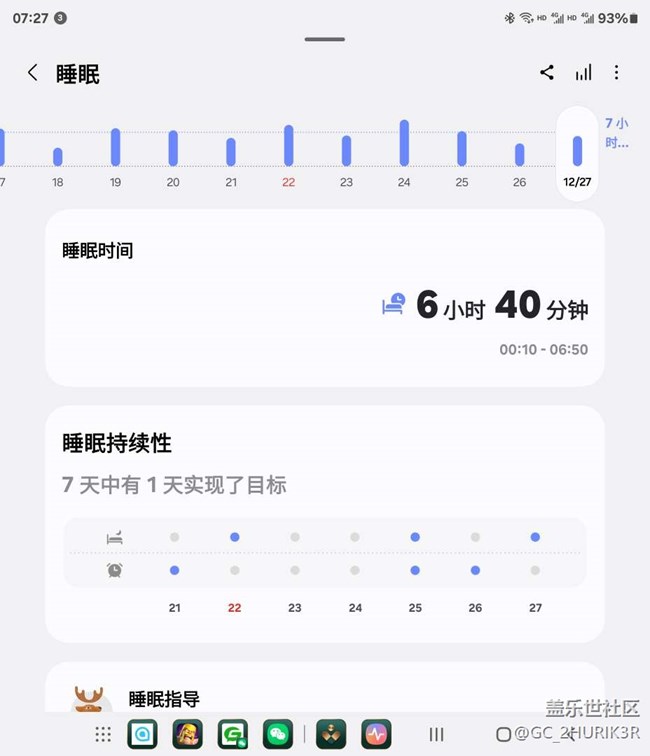
Task: Select day 20 in the top bar chart
Action: (x=173, y=149)
